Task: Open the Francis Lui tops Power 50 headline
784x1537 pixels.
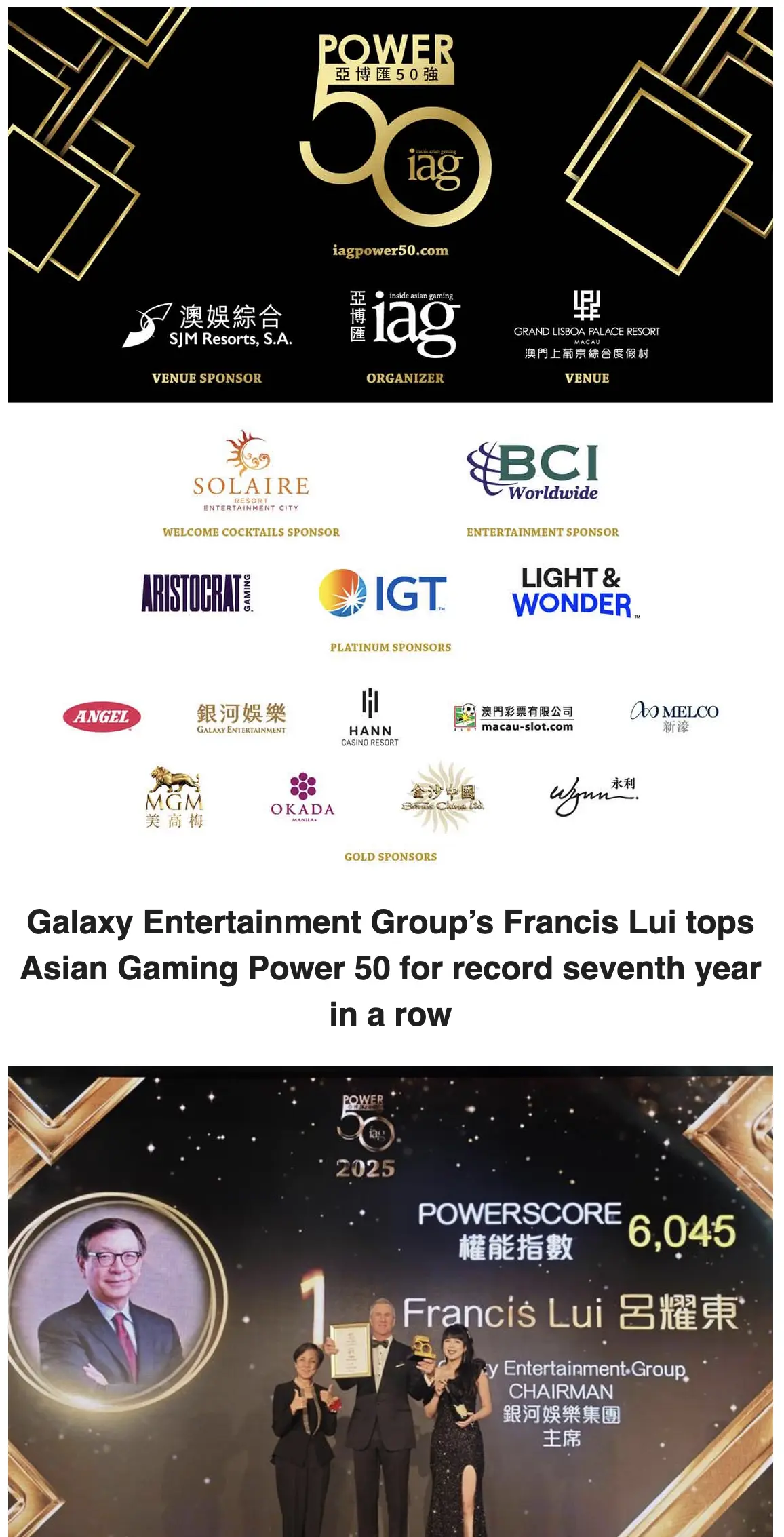Action: point(391,968)
